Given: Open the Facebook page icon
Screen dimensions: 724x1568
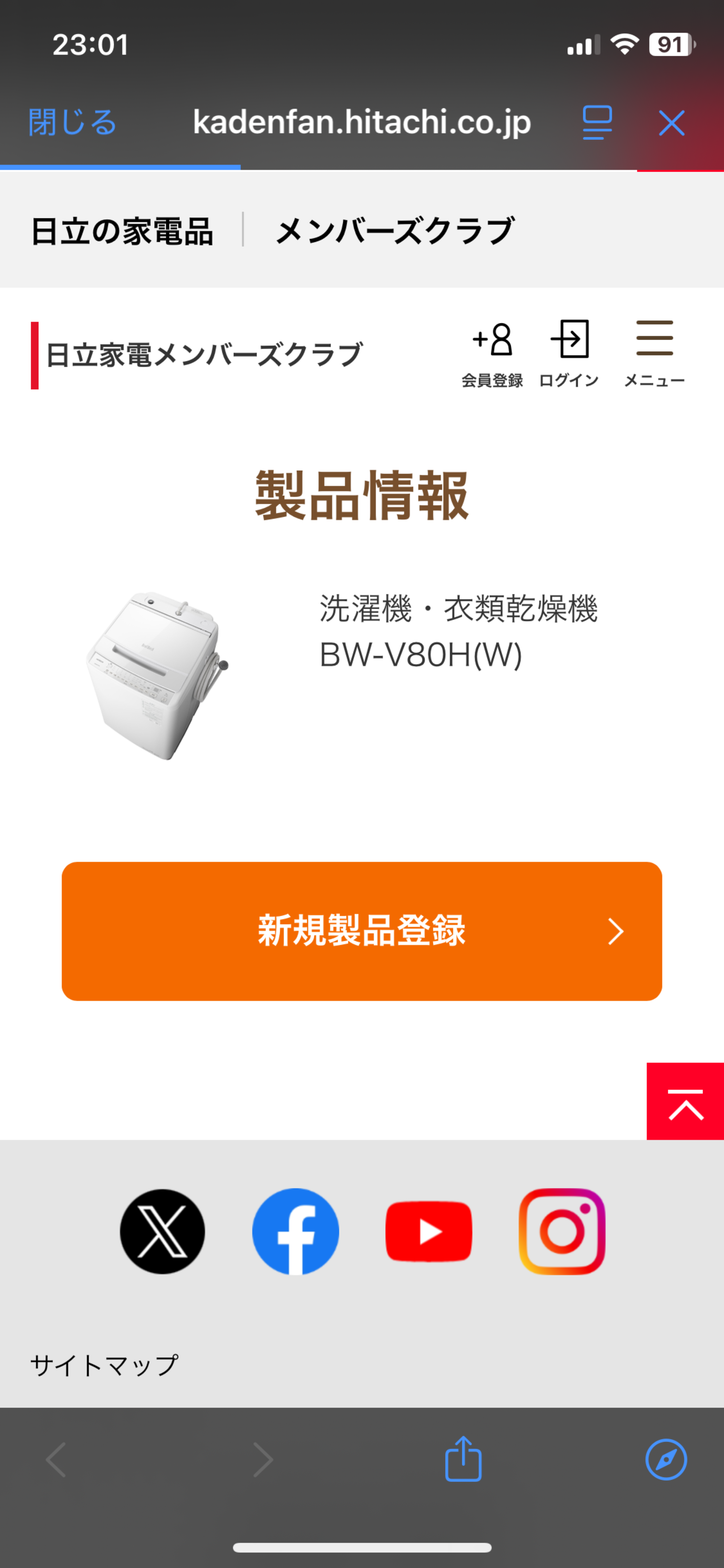Looking at the screenshot, I should [296, 1231].
